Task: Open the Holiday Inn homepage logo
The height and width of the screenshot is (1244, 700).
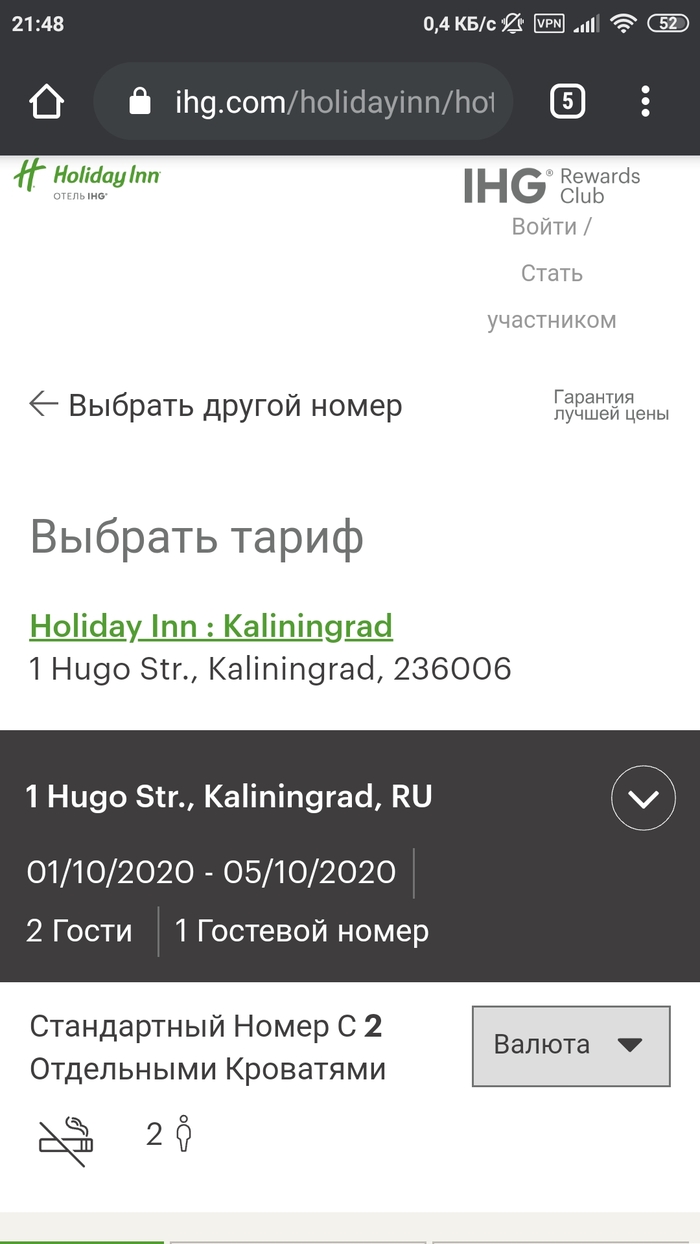Action: point(87,179)
